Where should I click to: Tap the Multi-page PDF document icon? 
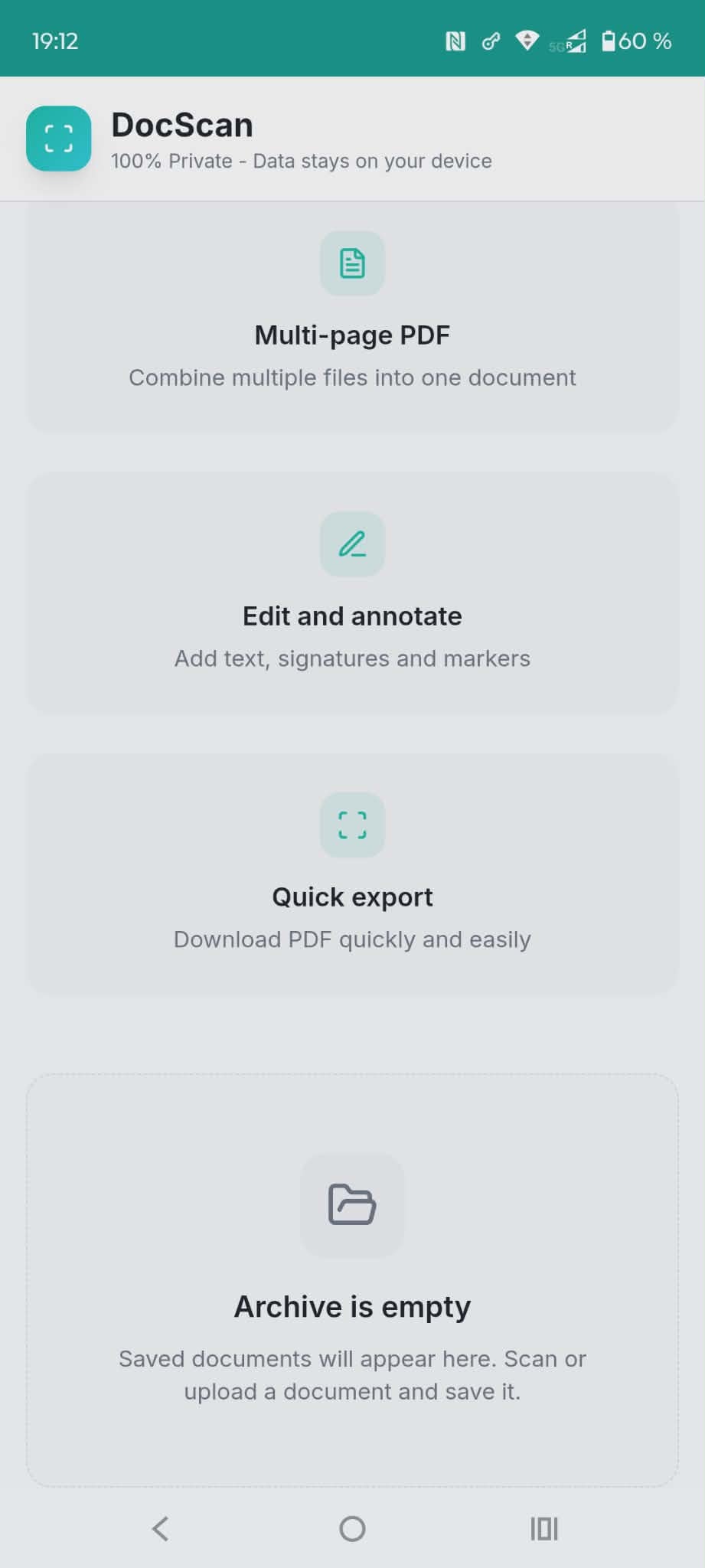352,263
